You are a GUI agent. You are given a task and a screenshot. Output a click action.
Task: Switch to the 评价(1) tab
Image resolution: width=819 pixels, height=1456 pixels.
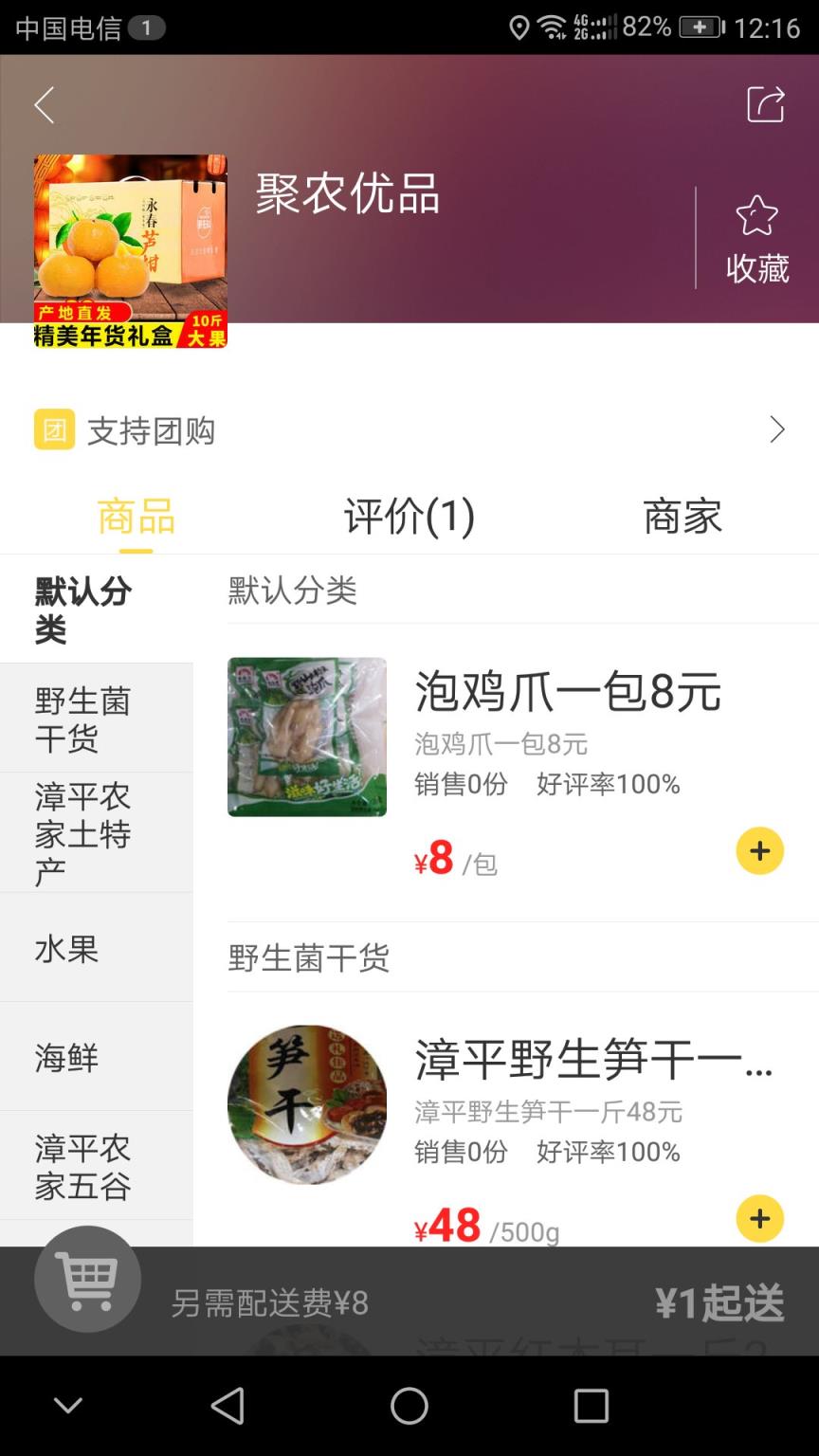[x=409, y=518]
